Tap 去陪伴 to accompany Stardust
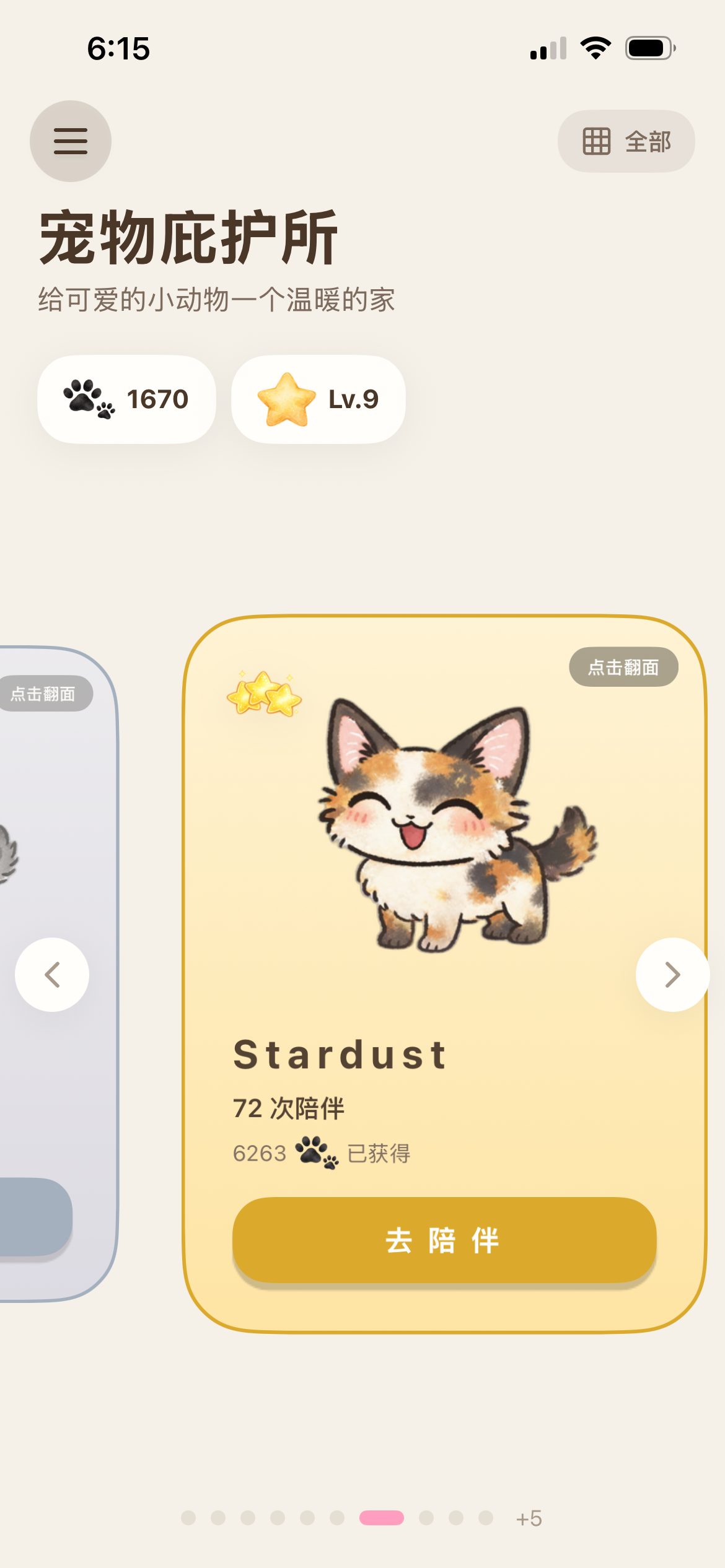 click(x=444, y=1240)
